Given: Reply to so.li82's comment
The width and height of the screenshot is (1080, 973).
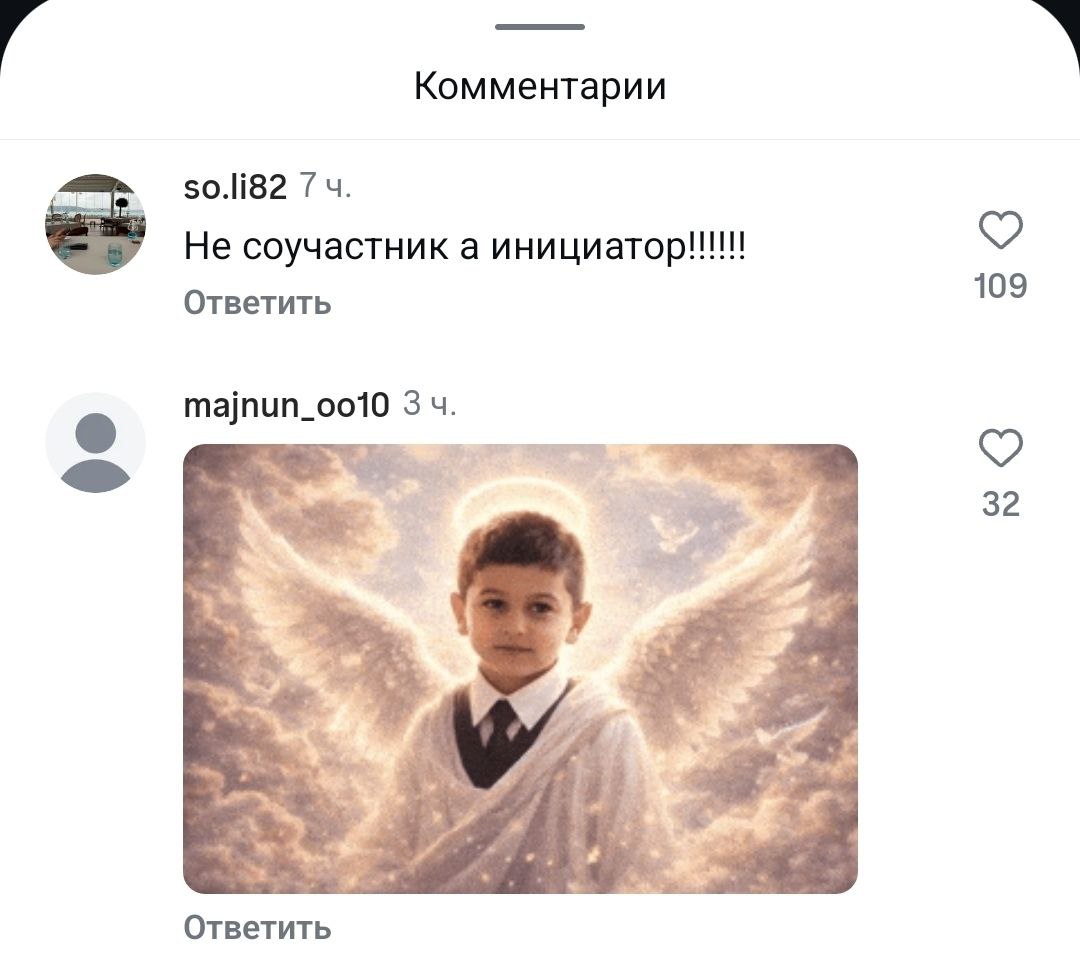Looking at the screenshot, I should point(257,302).
